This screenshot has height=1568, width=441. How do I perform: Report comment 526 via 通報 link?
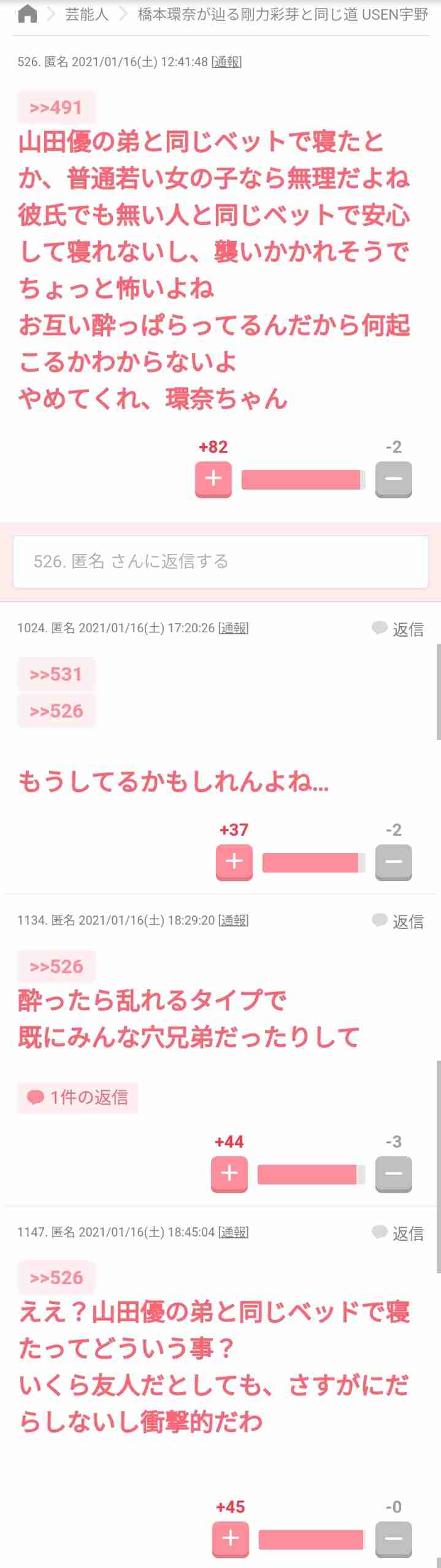226,61
